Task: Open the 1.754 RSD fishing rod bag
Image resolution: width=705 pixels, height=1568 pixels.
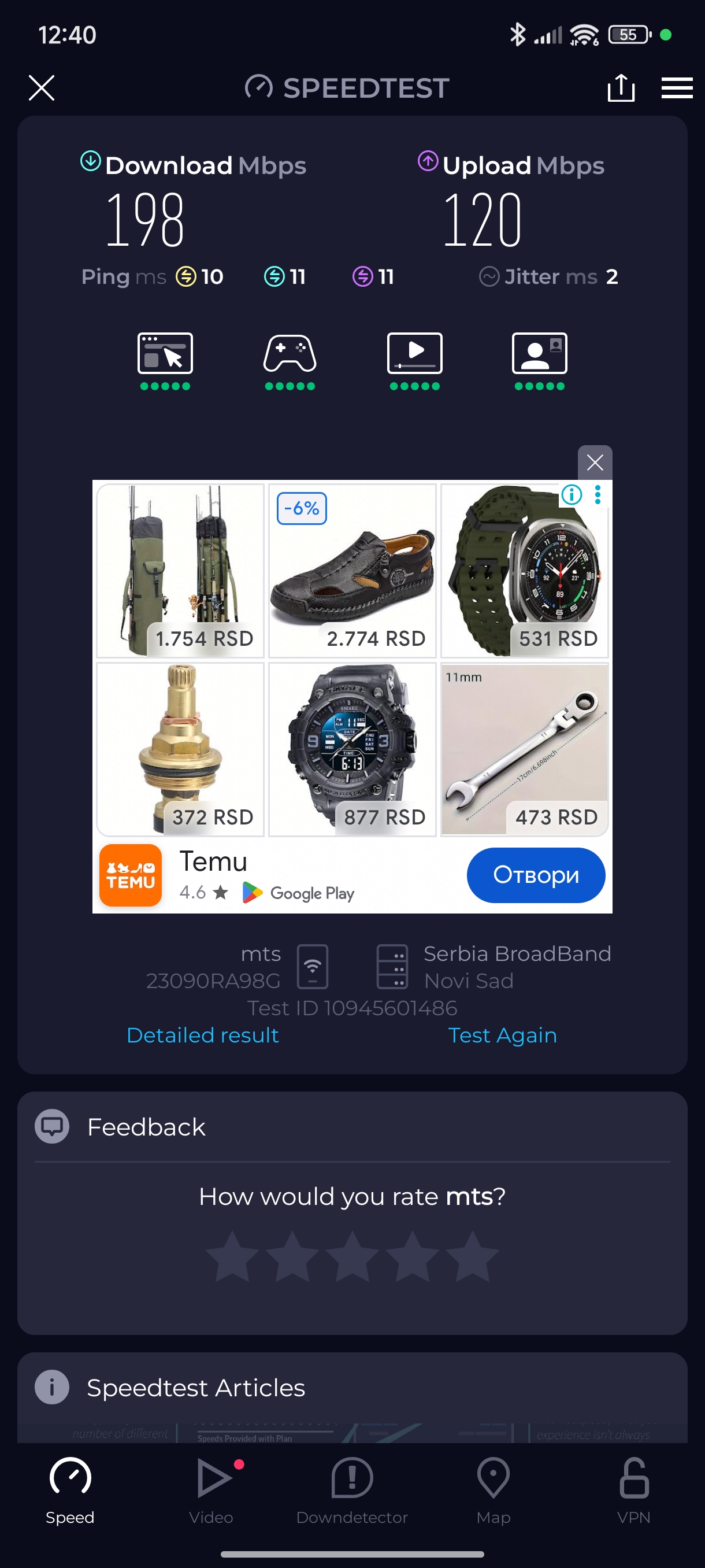Action: point(180,570)
